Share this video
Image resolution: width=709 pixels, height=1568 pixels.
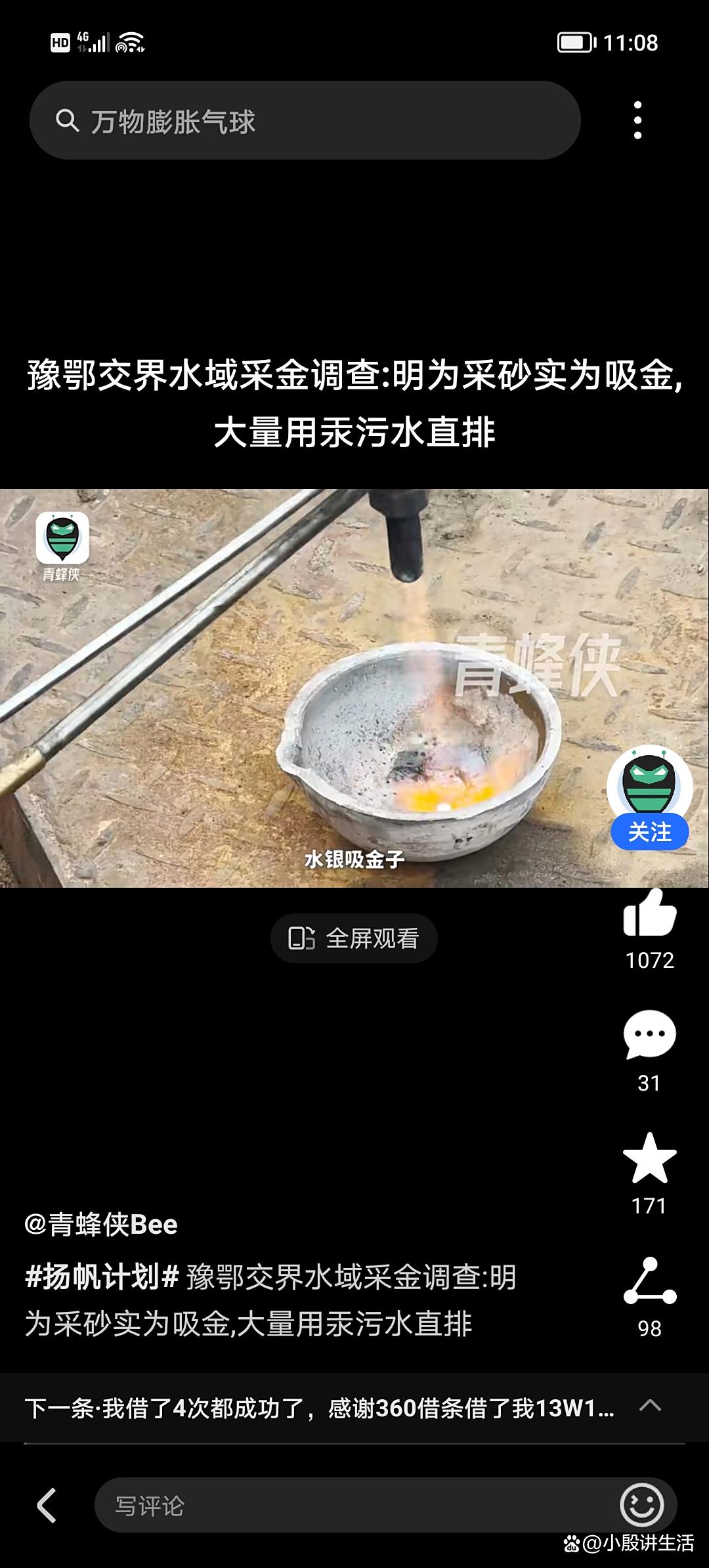pyautogui.click(x=649, y=1280)
